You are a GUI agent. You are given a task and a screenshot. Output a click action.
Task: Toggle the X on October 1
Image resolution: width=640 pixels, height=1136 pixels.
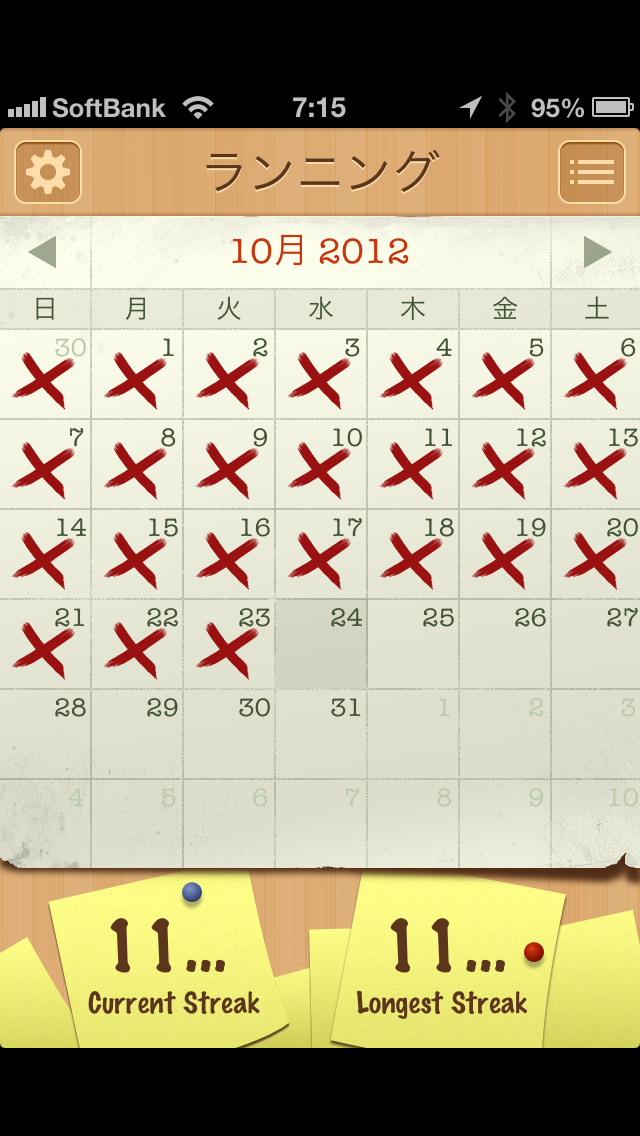click(137, 375)
